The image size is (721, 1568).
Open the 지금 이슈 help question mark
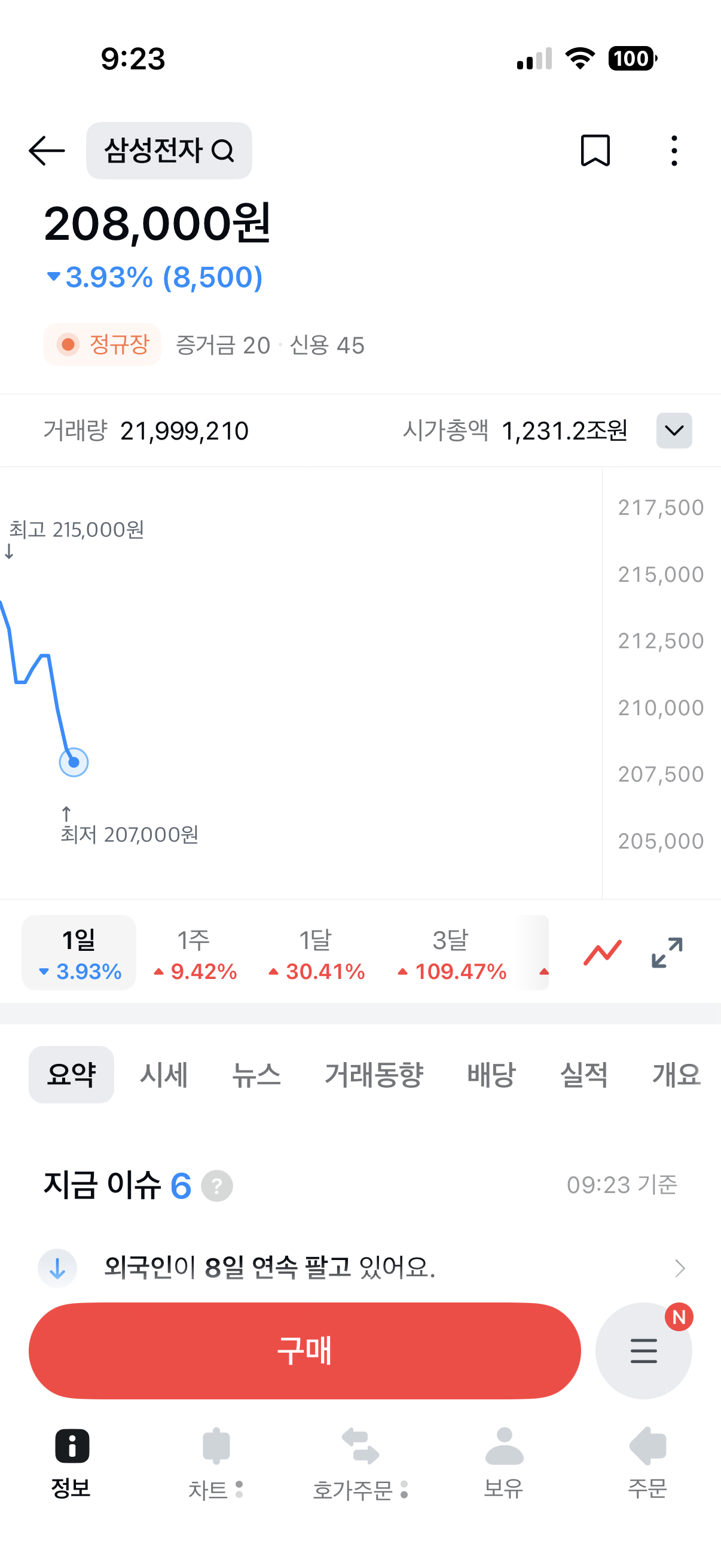[216, 1186]
